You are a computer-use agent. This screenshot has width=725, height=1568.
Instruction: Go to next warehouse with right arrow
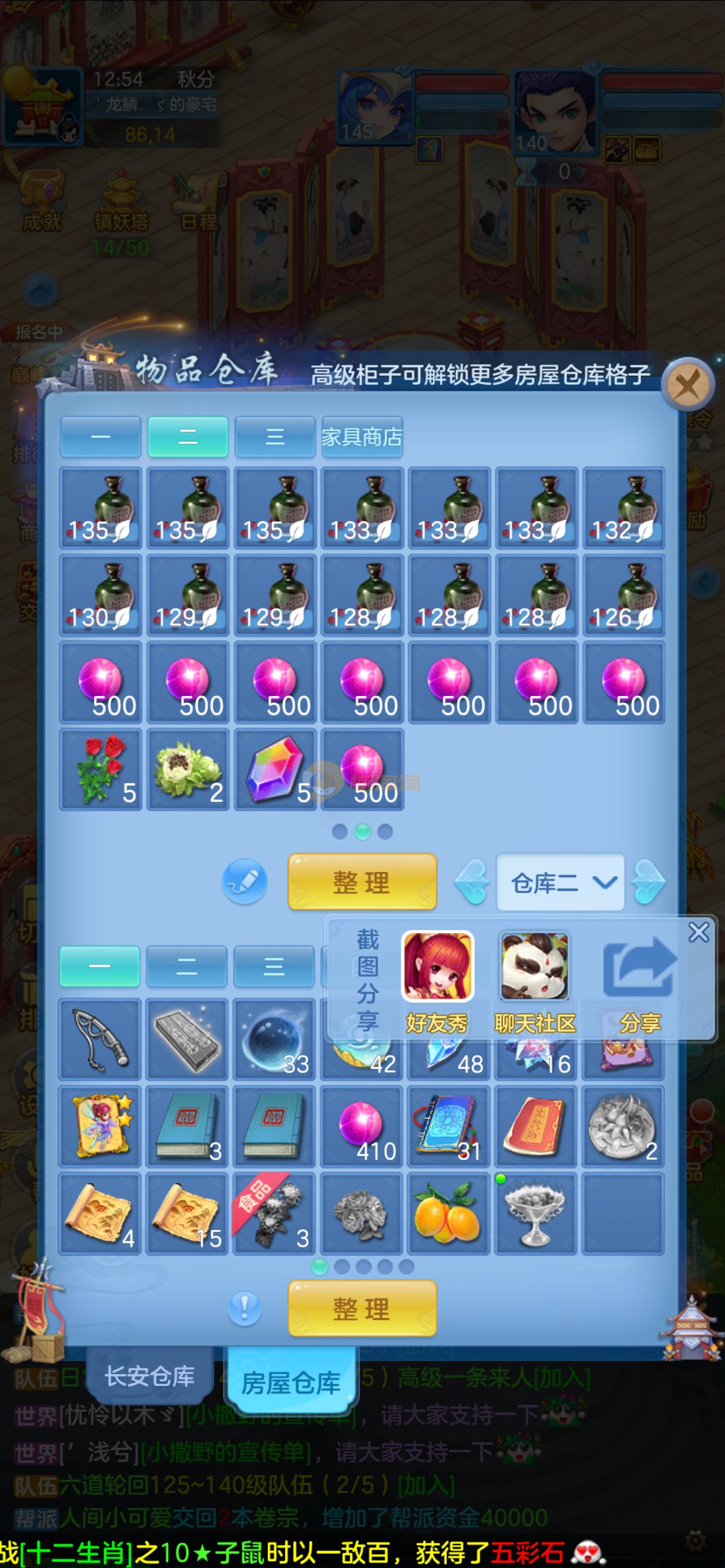tap(649, 882)
